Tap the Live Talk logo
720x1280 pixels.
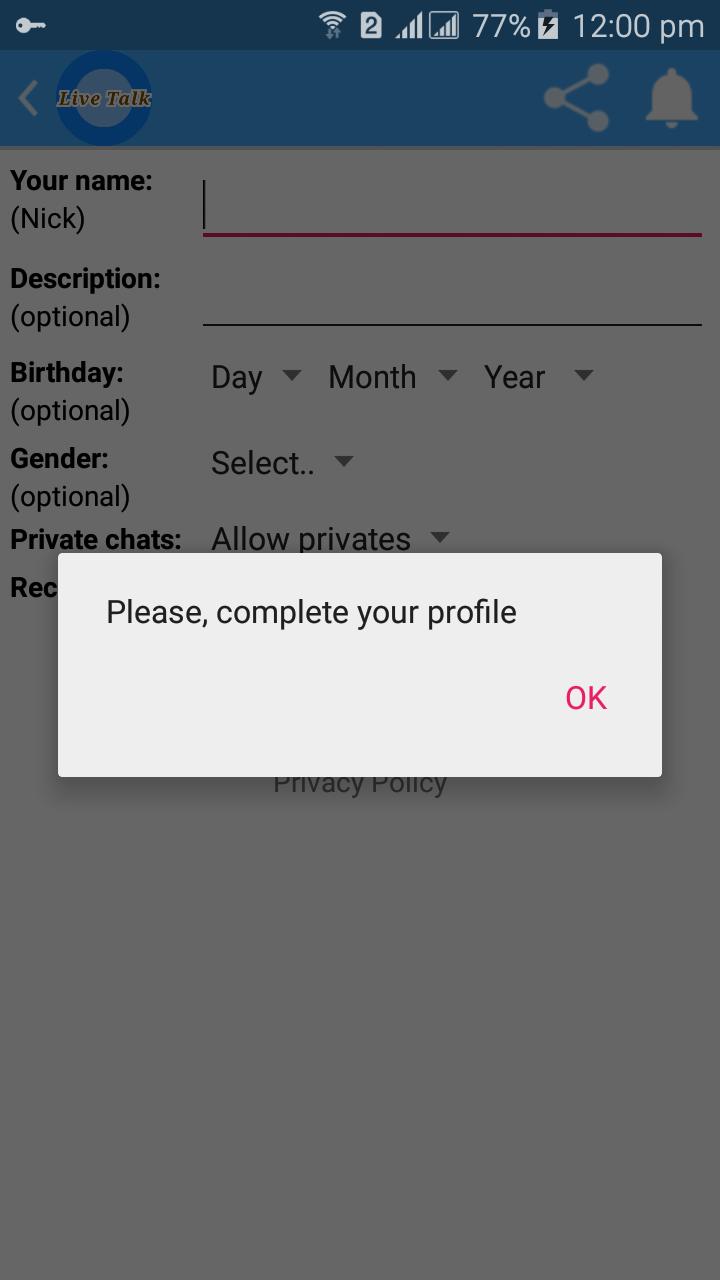104,99
